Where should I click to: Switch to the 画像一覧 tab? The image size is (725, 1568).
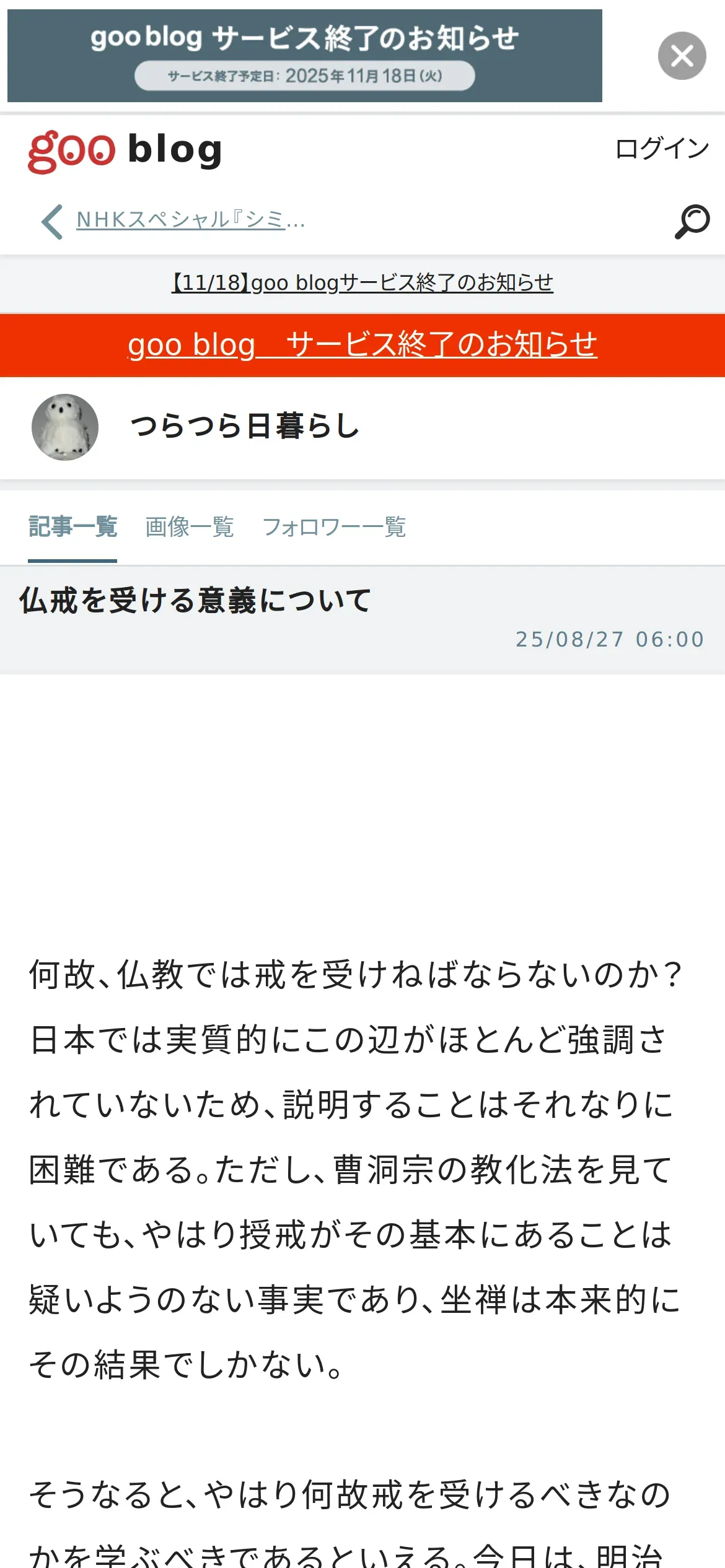(x=189, y=527)
